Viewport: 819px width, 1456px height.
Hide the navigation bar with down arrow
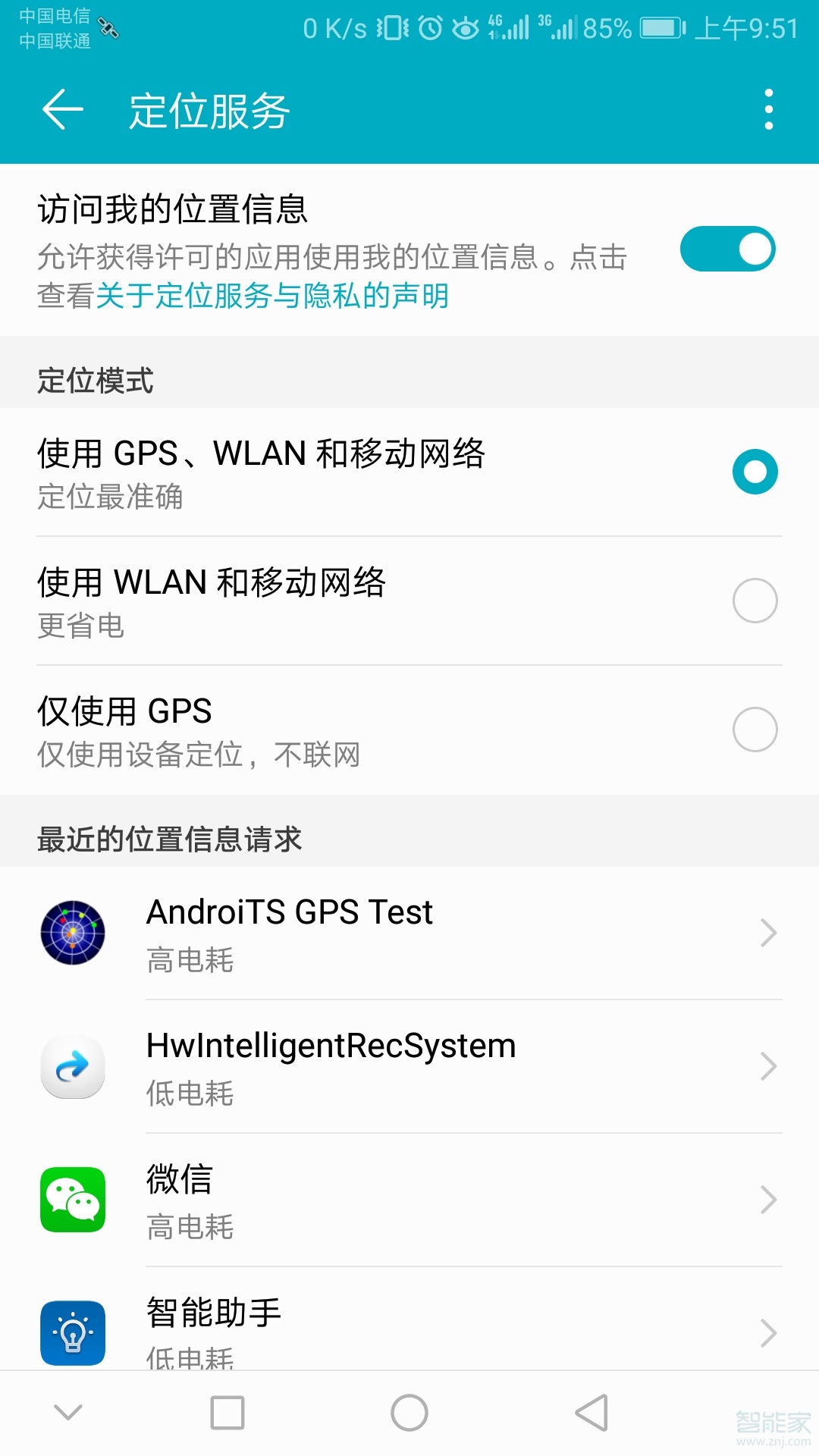(68, 1412)
